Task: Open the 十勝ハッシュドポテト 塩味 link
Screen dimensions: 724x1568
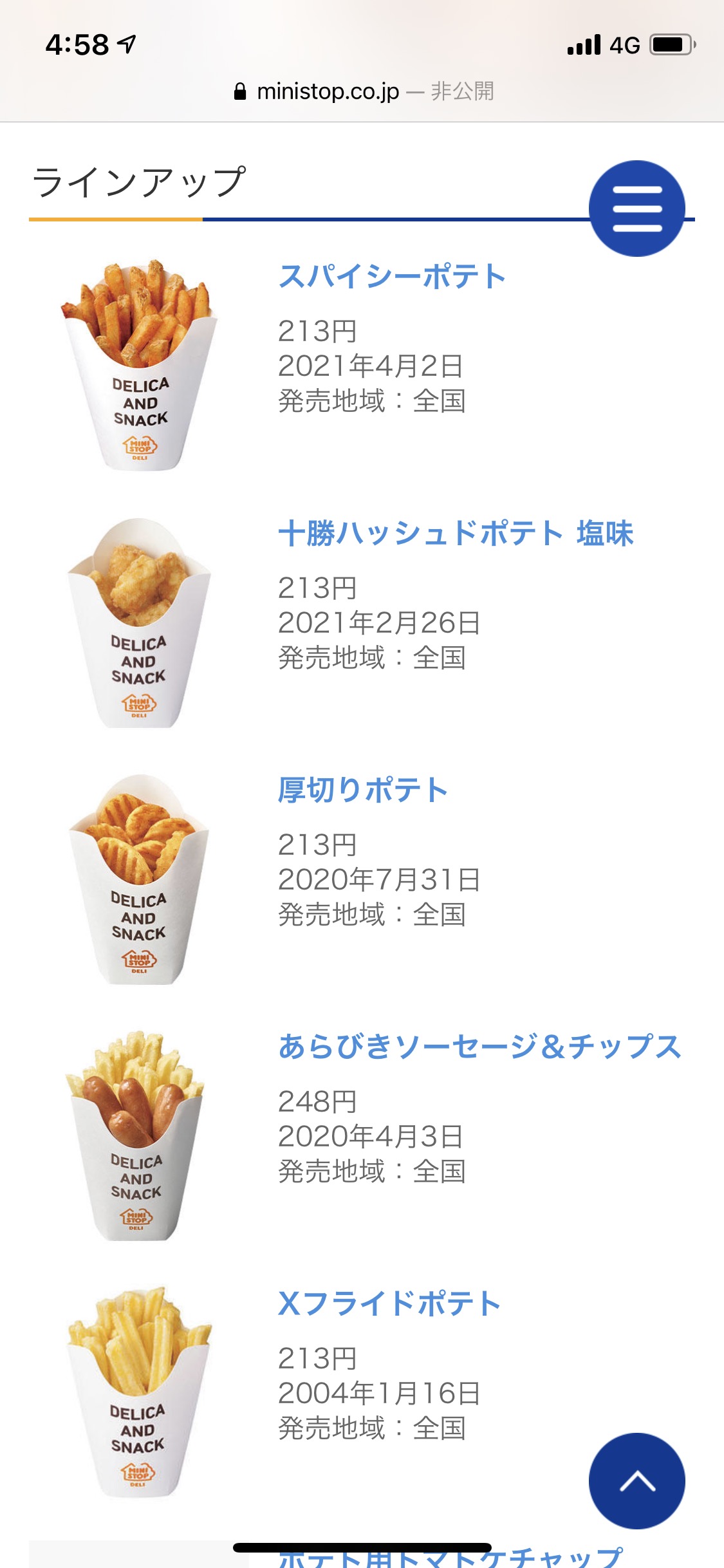Action: 456,534
